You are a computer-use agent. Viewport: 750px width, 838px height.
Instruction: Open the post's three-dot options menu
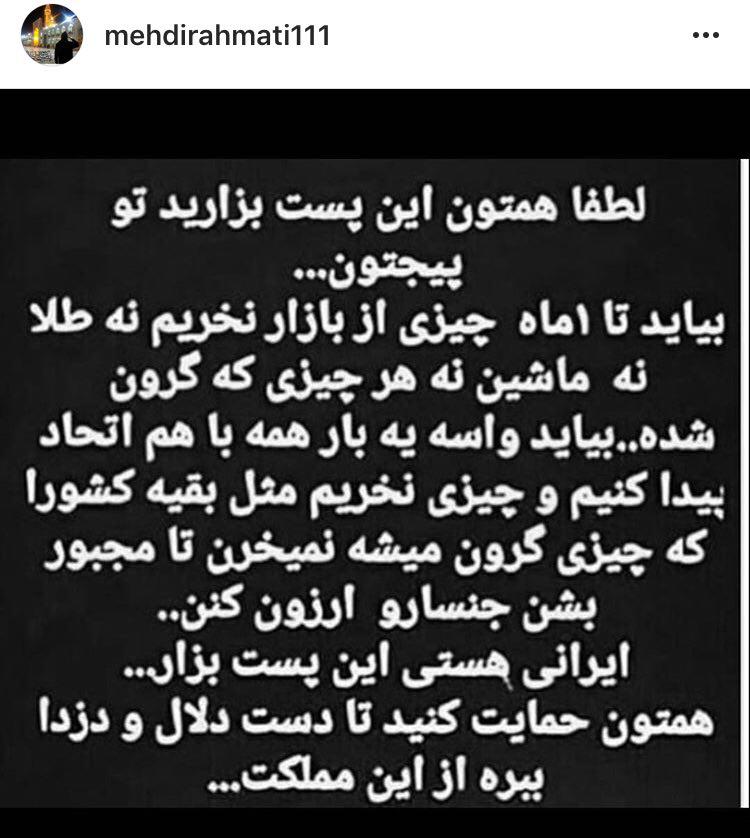tap(706, 36)
